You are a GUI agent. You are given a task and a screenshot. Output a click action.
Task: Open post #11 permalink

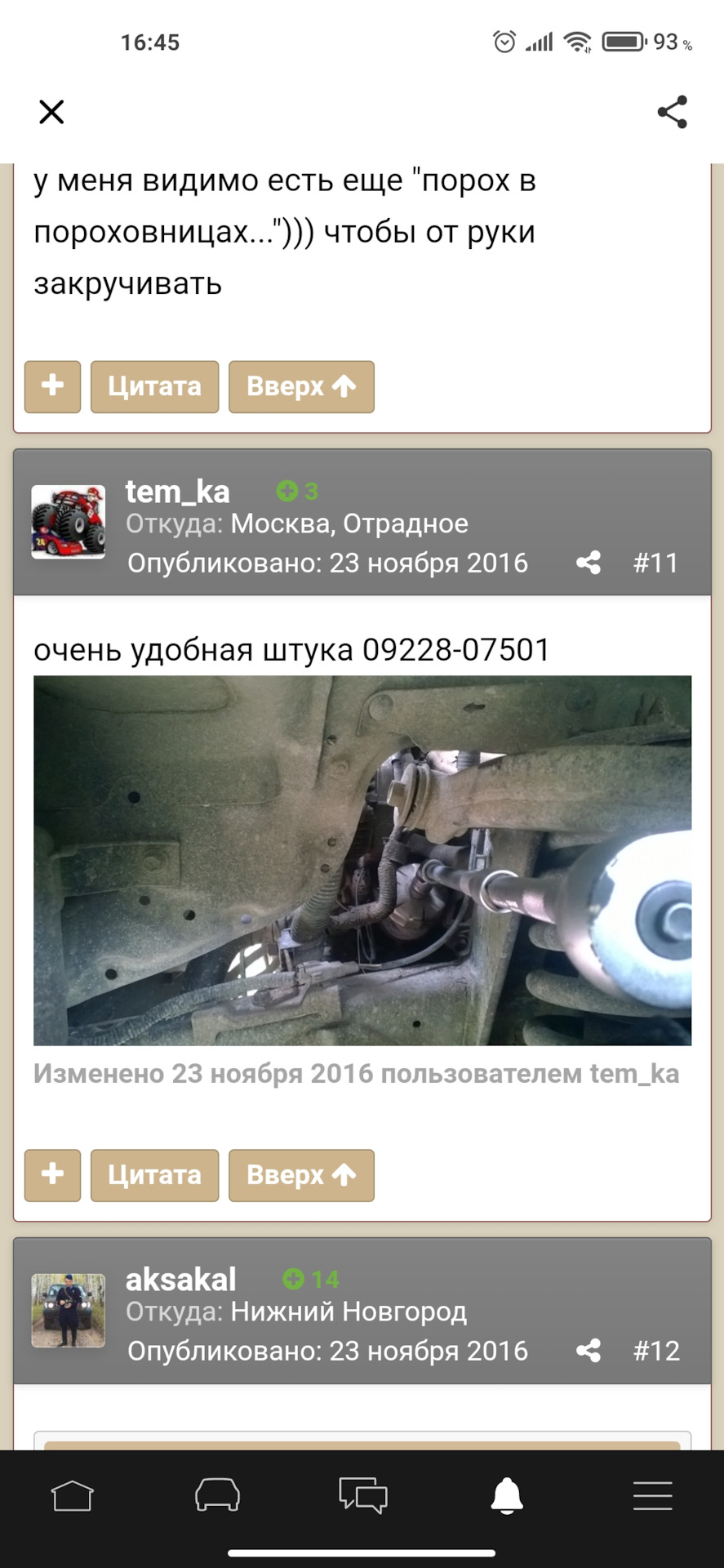point(655,563)
